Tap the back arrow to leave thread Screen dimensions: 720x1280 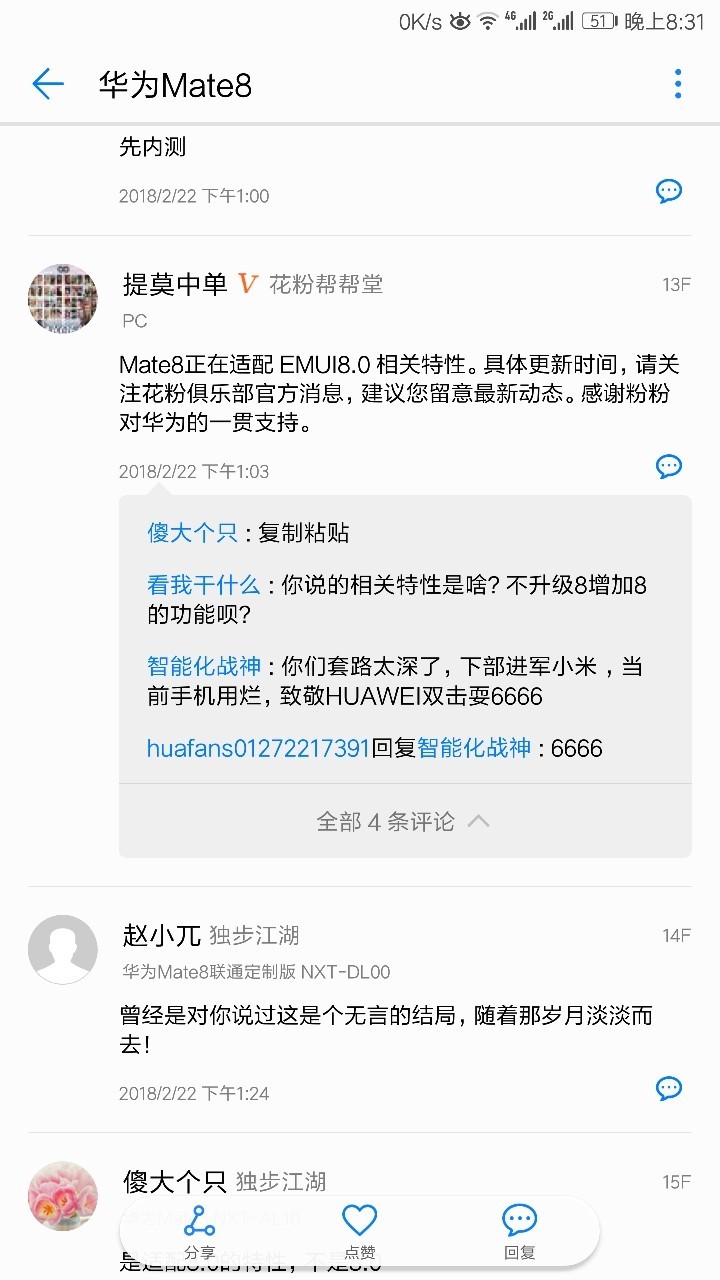(x=47, y=85)
